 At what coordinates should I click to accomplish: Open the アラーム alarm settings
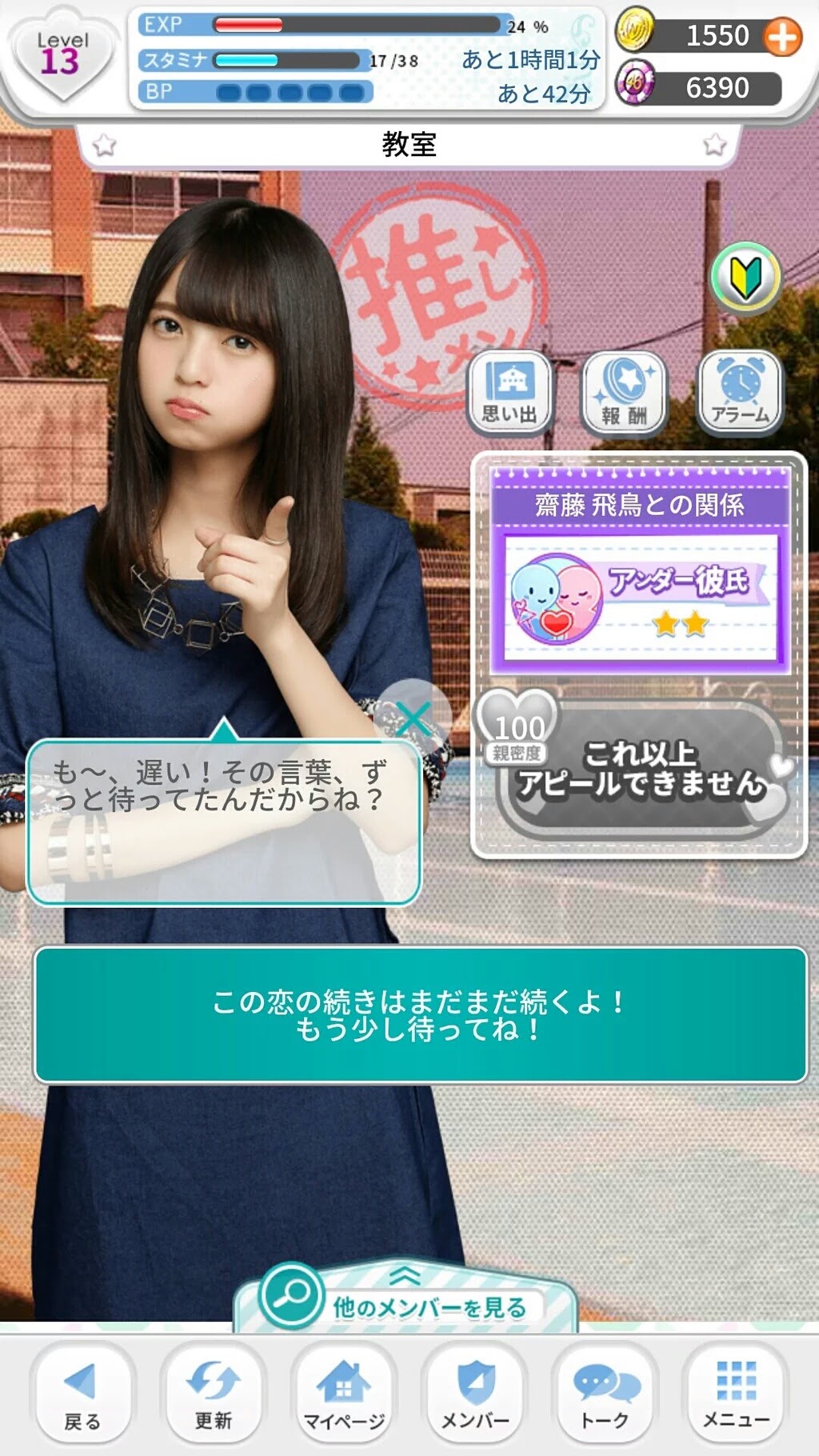740,392
